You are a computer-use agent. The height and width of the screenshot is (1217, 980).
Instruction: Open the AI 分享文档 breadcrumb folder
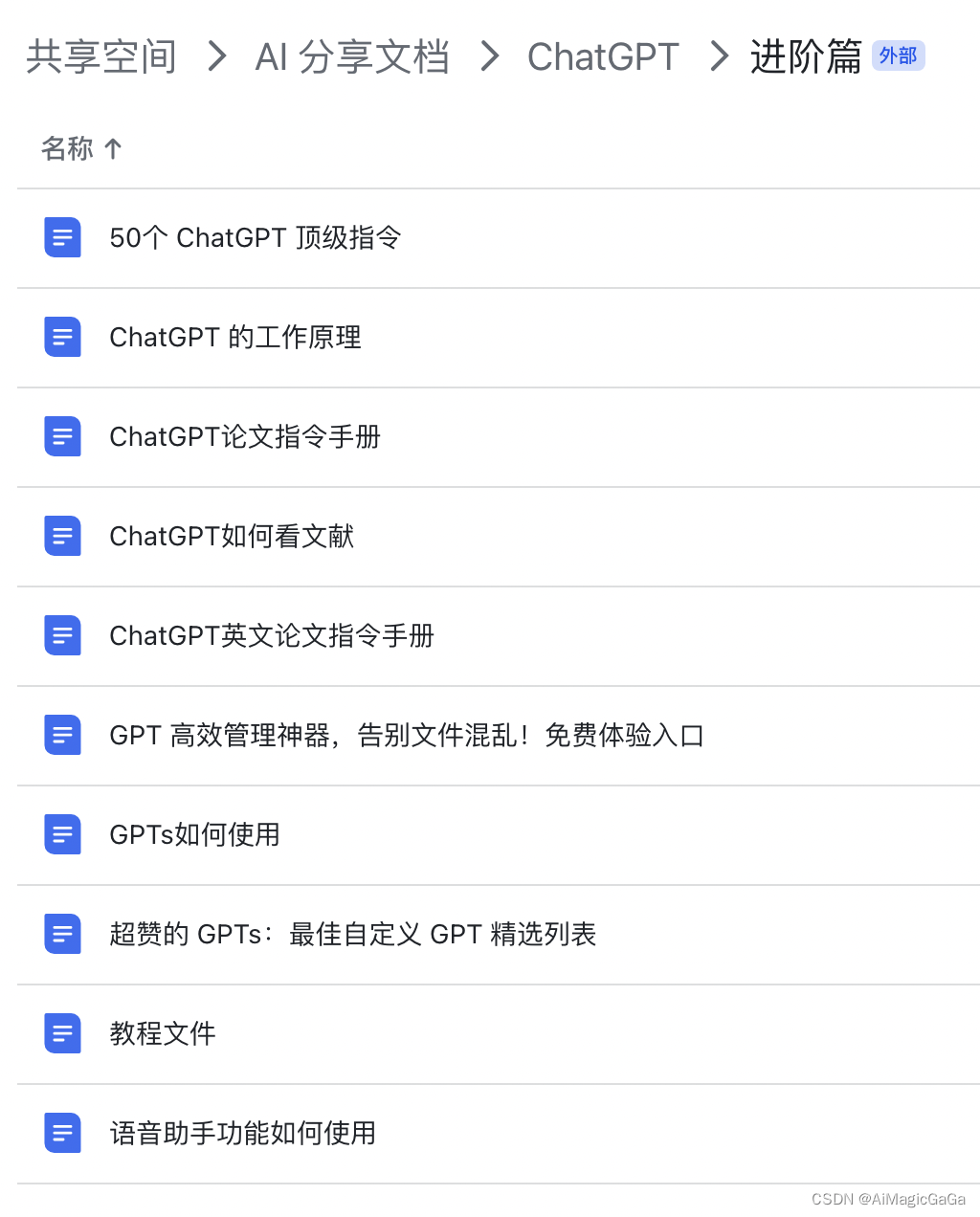[352, 57]
